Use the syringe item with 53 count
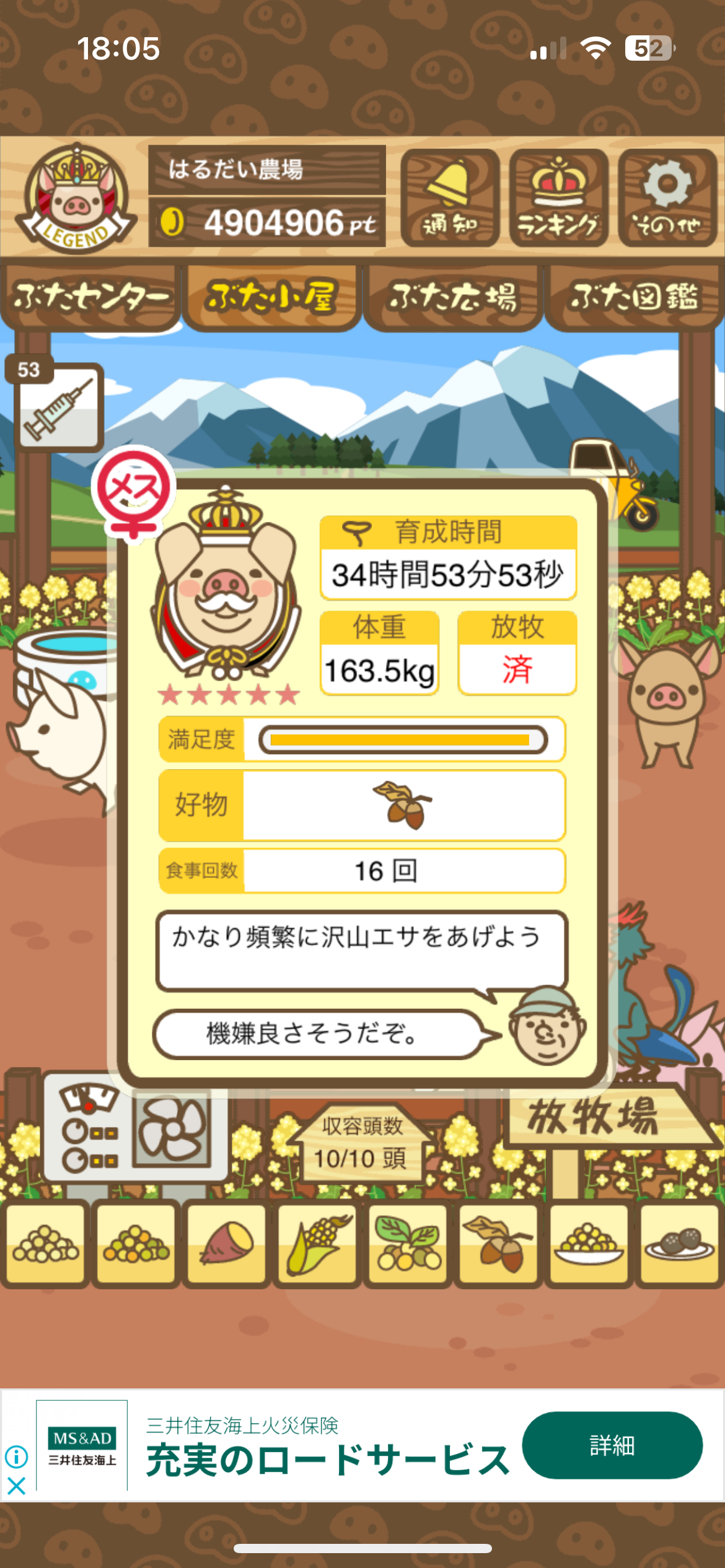The image size is (725, 1568). tap(58, 407)
